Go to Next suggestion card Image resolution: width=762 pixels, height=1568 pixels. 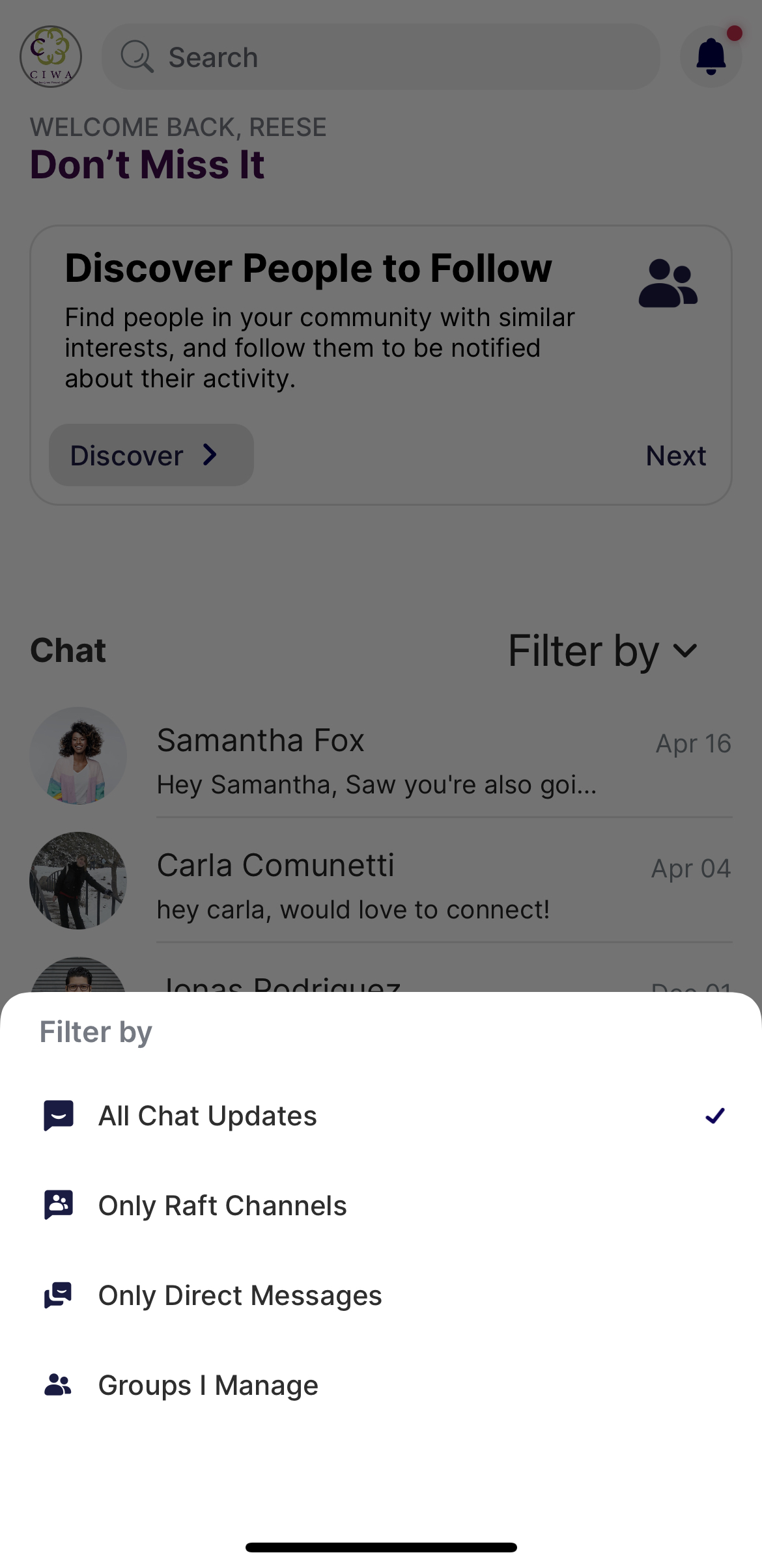click(676, 456)
